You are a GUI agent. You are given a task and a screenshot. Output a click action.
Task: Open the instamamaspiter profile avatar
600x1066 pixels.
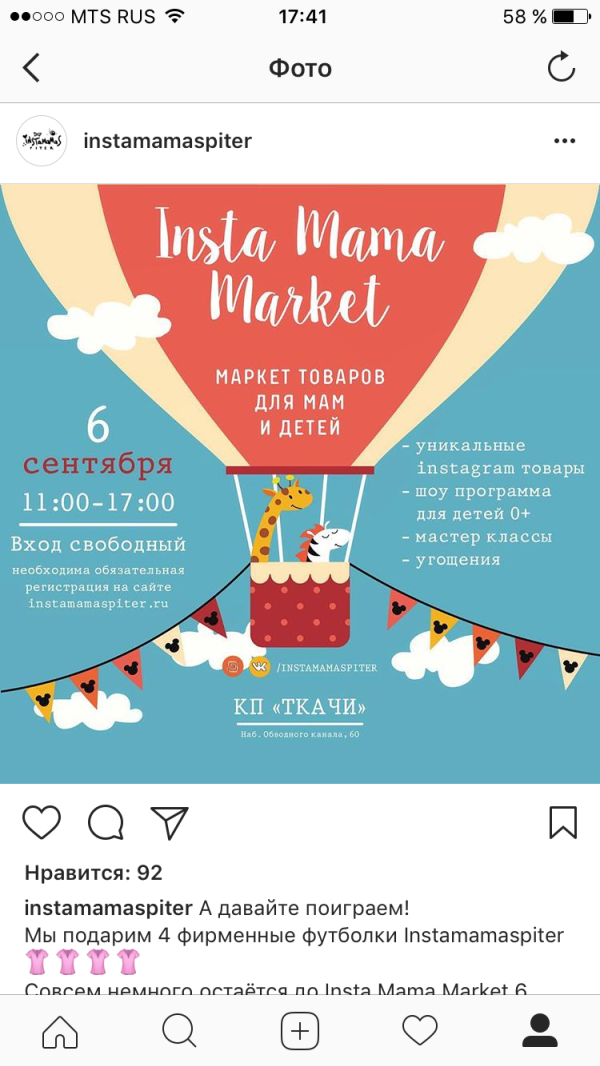pos(42,141)
